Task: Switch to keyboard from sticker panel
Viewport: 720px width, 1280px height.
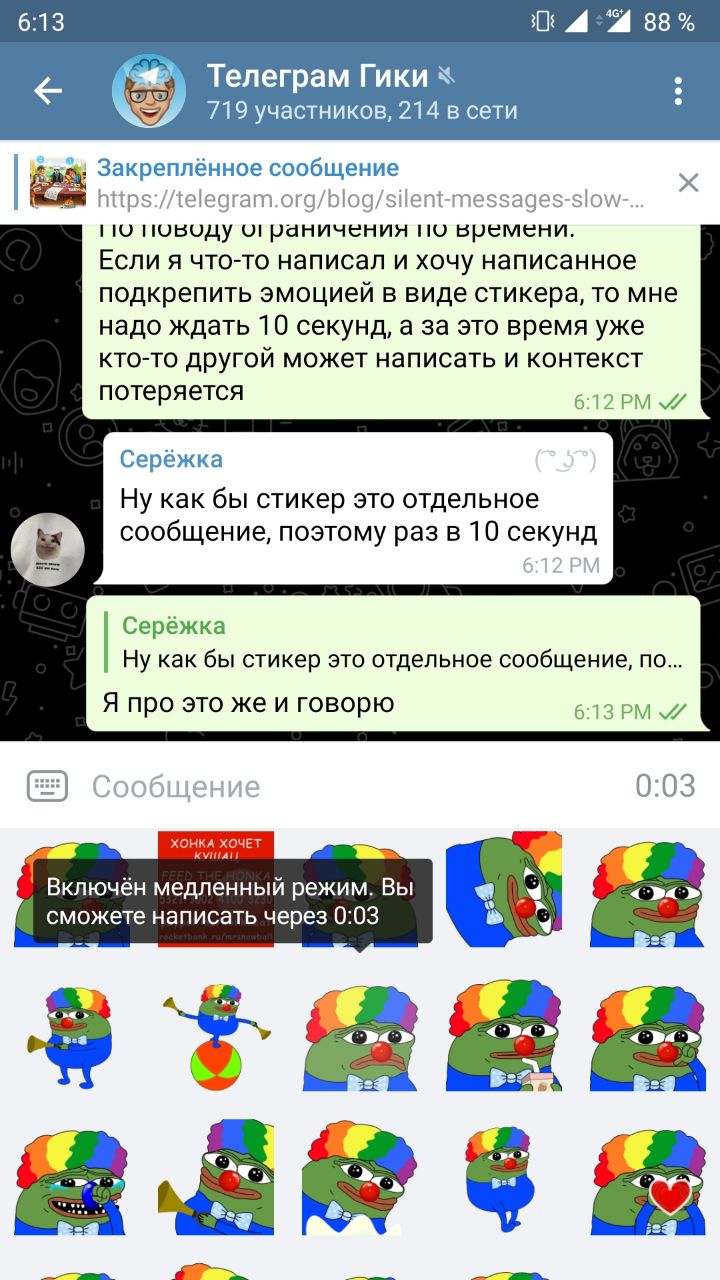Action: (47, 786)
